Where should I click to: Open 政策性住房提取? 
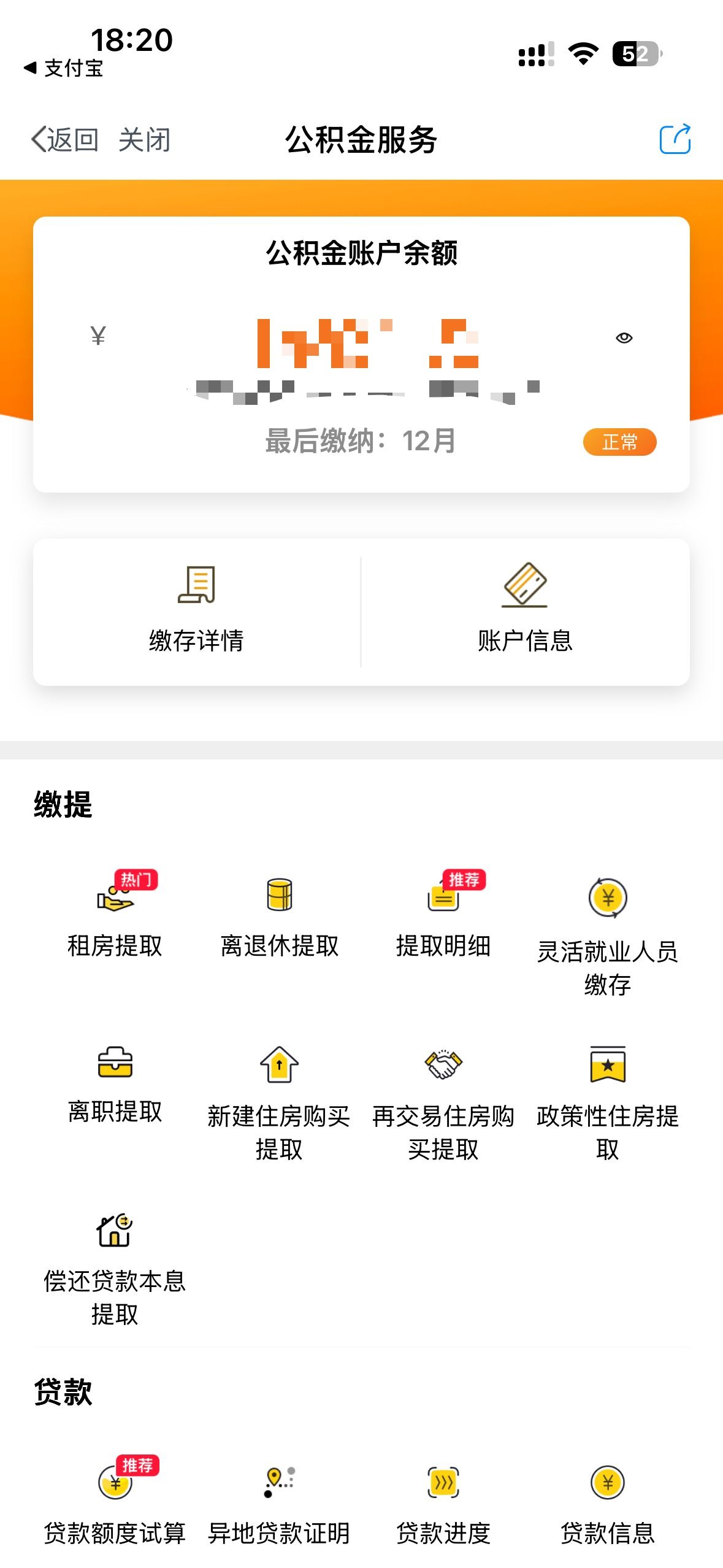[x=607, y=1101]
